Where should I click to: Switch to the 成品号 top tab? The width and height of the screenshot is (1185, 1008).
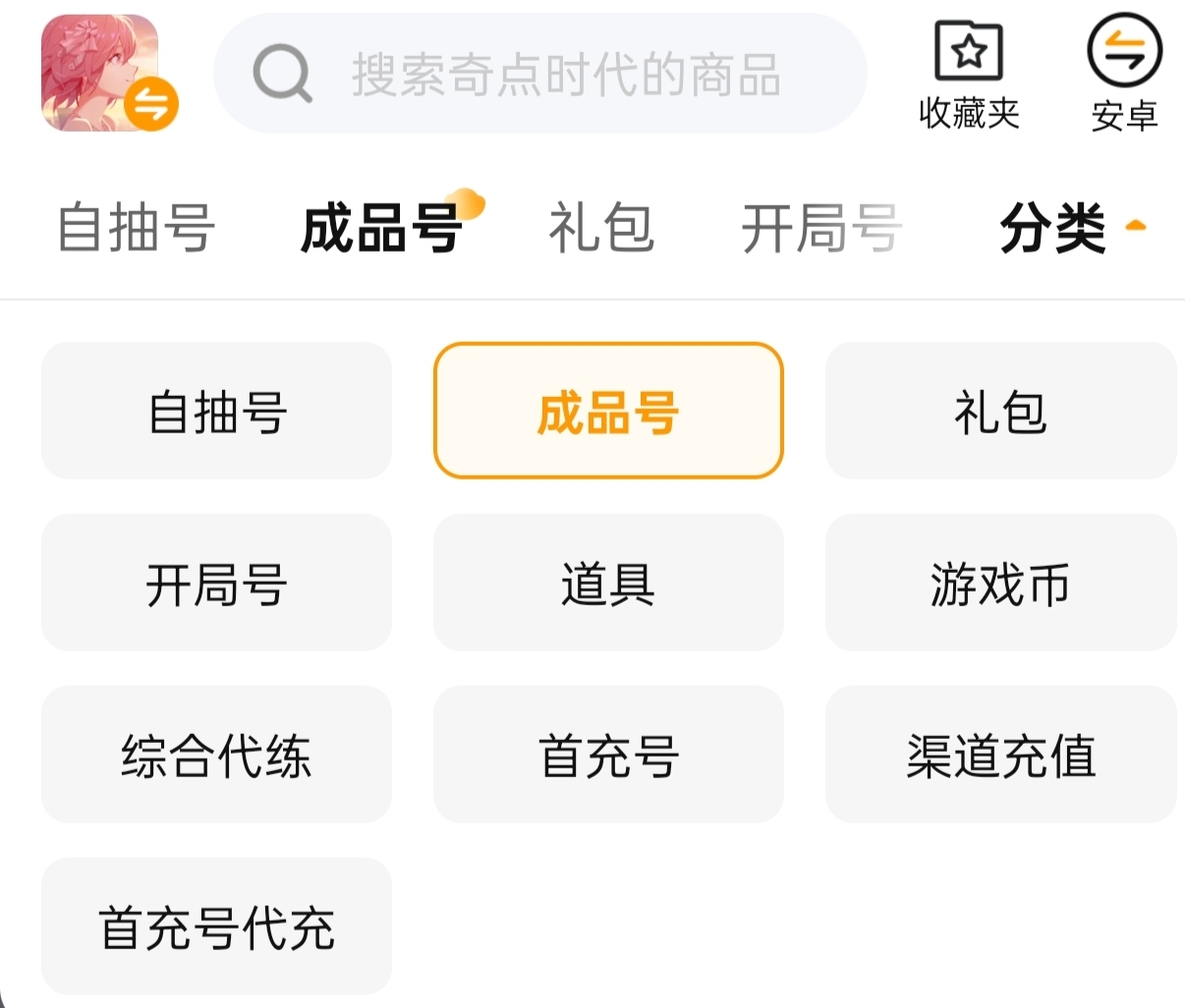382,228
